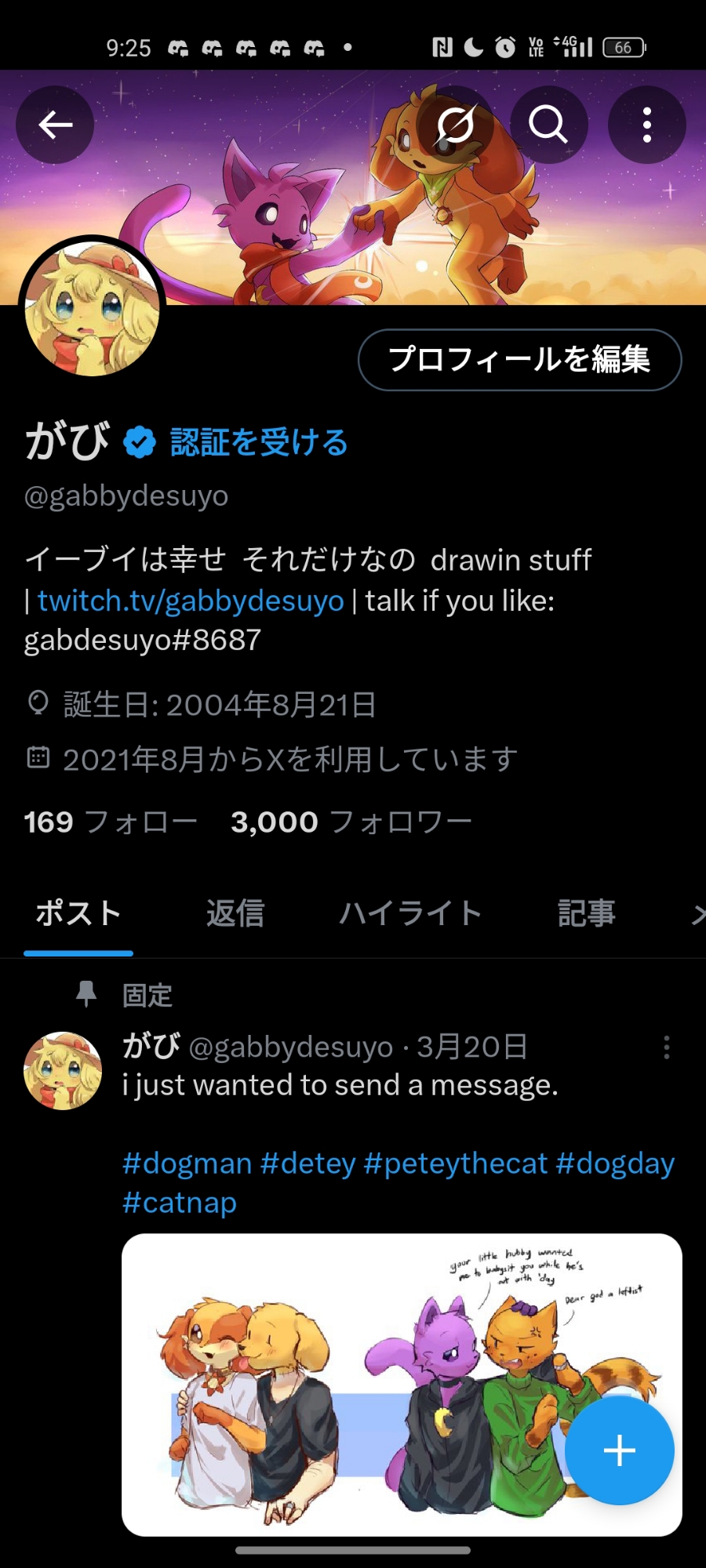Compose a new post with the plus button
Screen dimensions: 706x1568
619,1450
